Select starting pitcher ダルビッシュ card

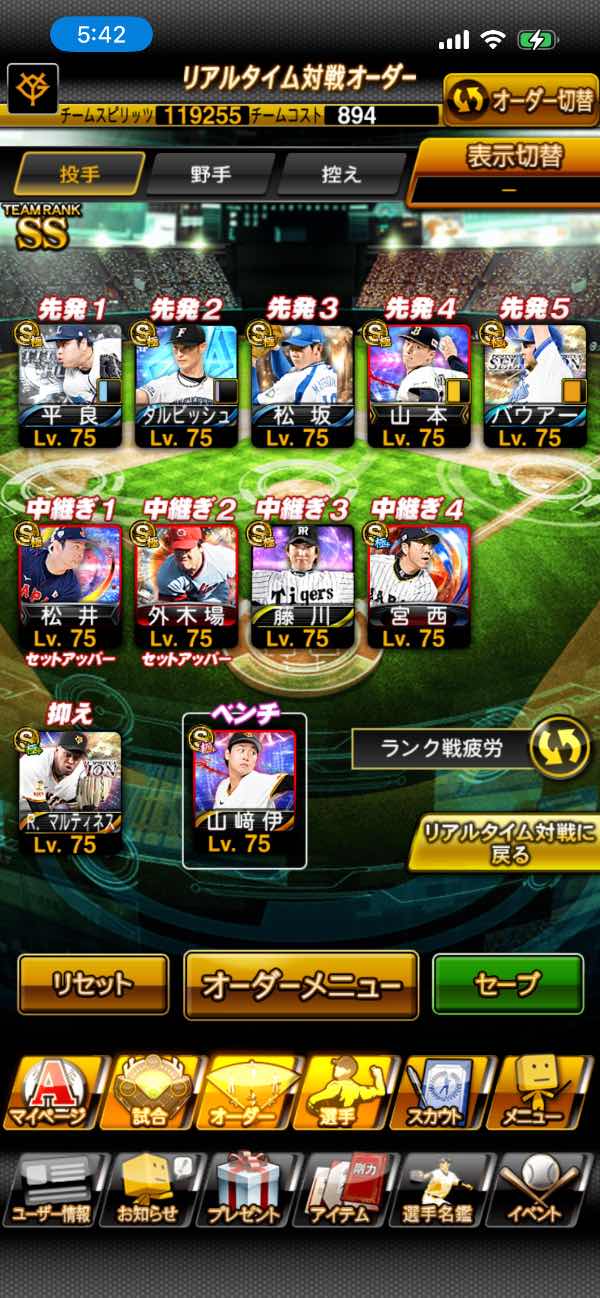pos(187,385)
